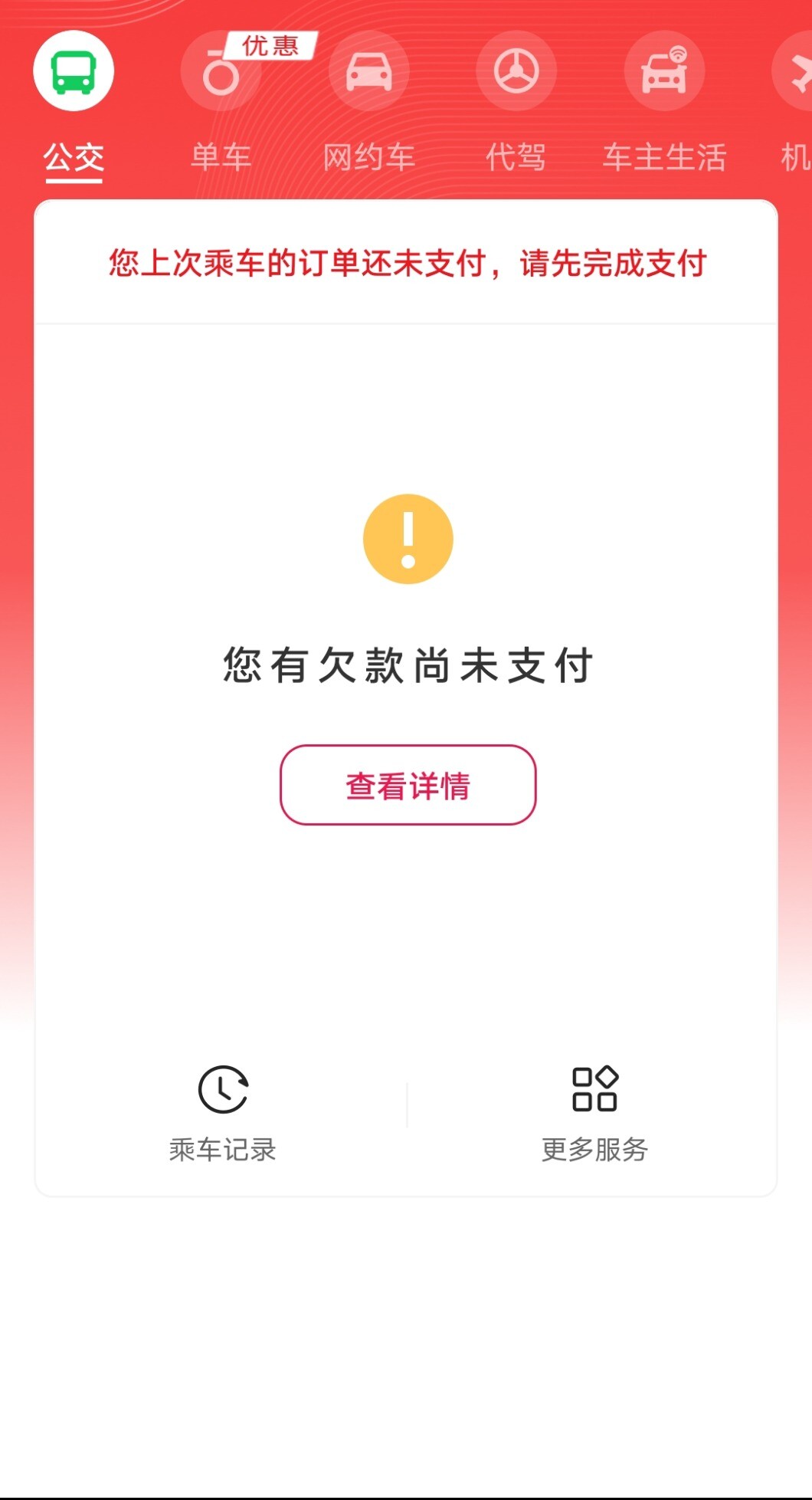The width and height of the screenshot is (812, 1500).
Task: Open 更多服务 more services
Action: (594, 1113)
